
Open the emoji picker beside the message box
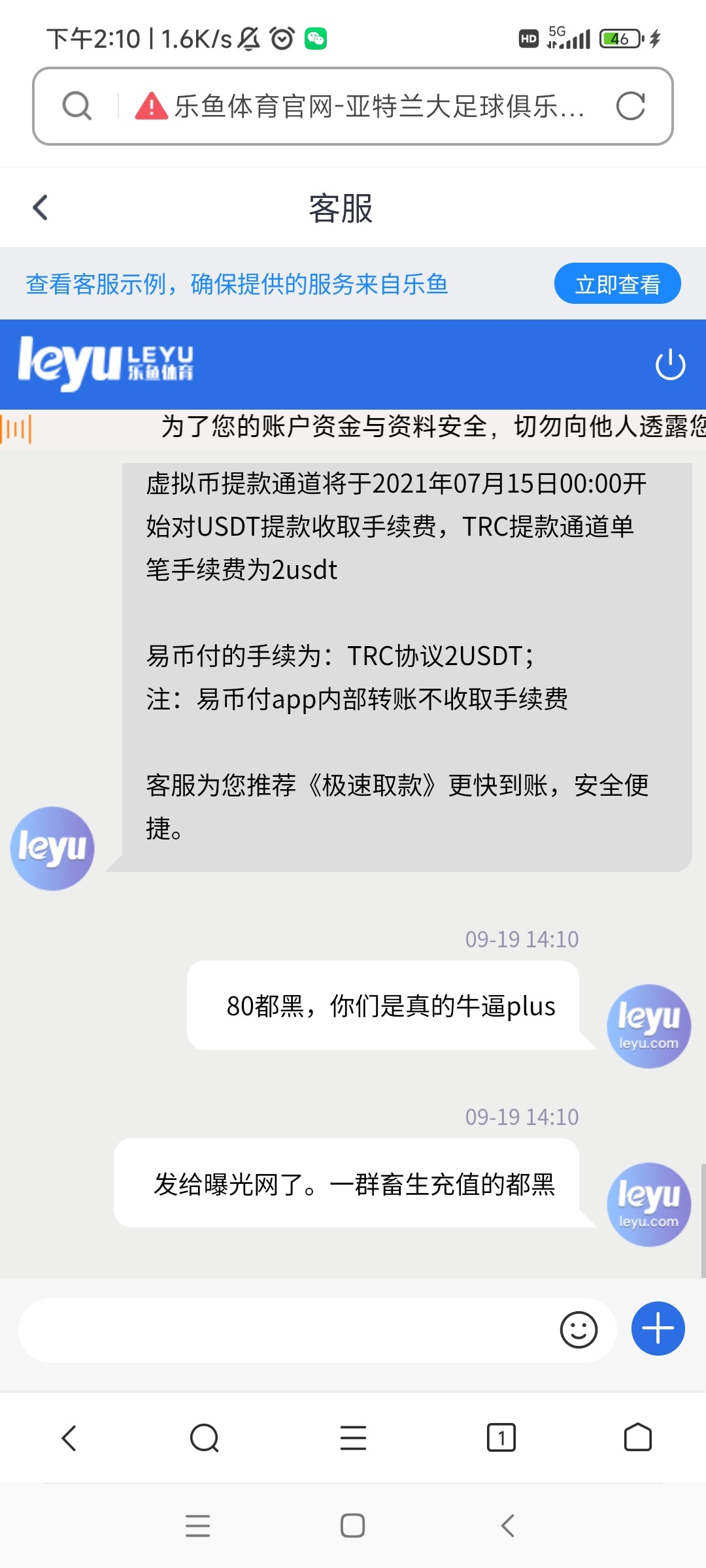pos(578,1329)
